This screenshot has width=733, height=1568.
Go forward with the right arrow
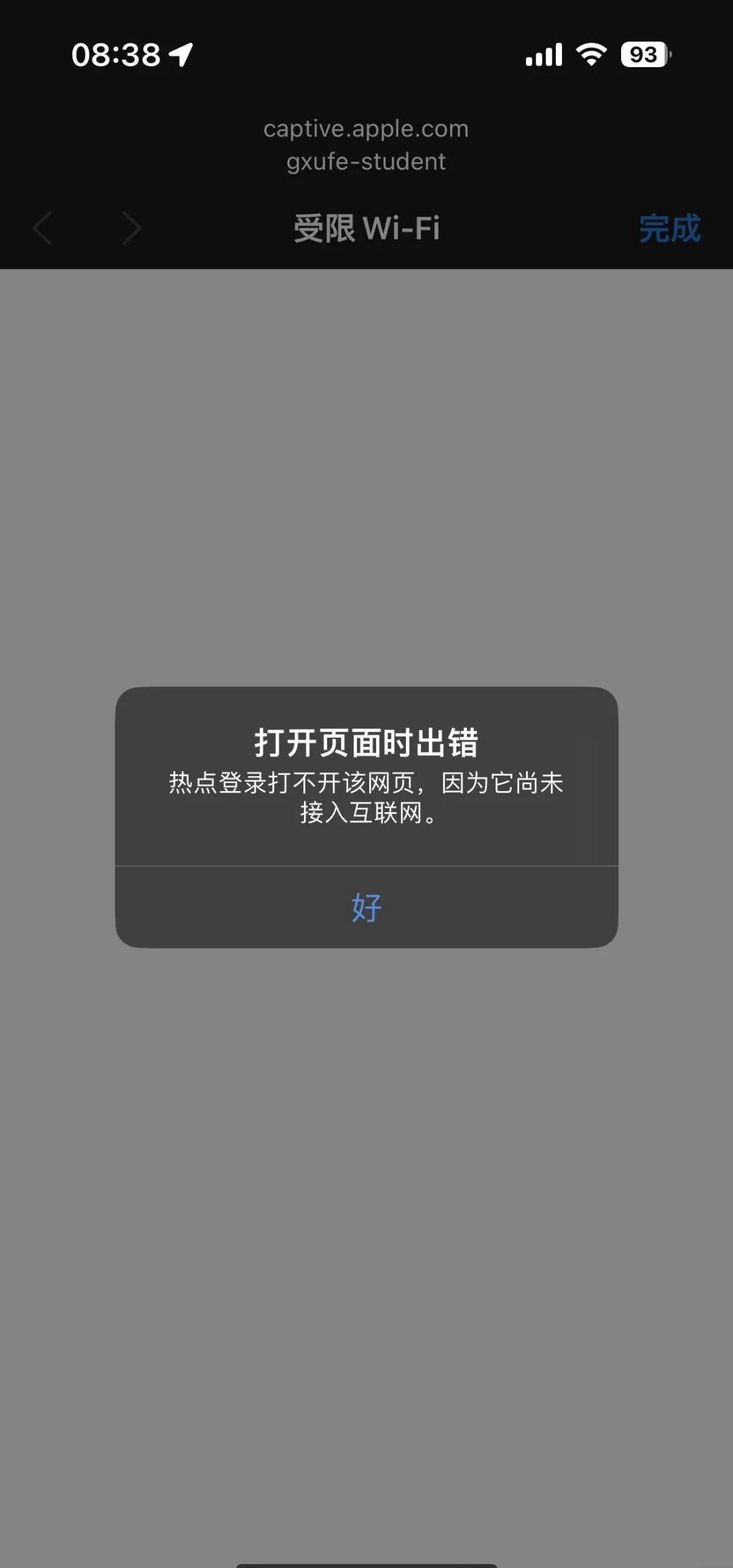(x=131, y=228)
